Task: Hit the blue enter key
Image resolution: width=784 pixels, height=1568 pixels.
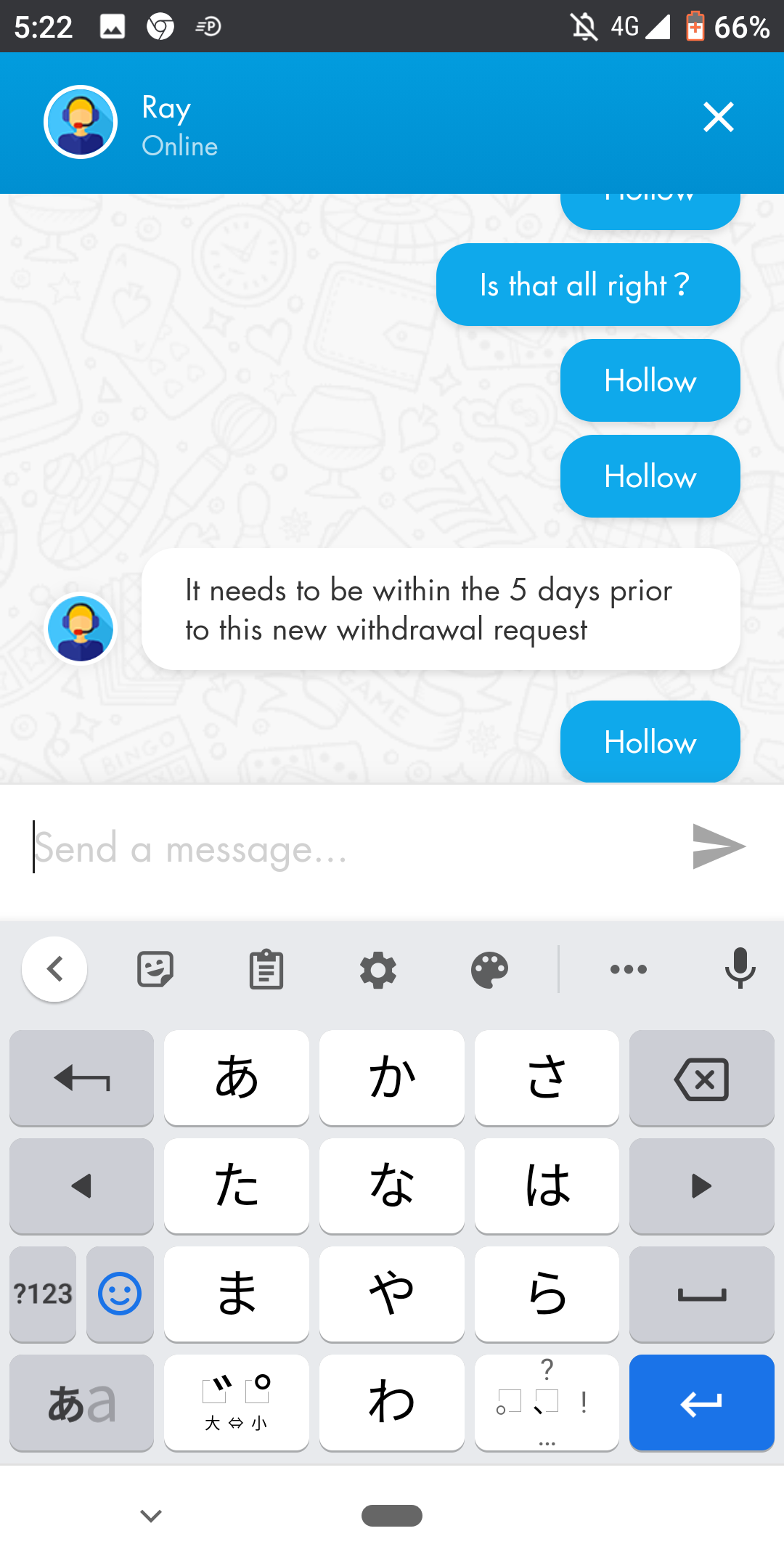Action: pyautogui.click(x=701, y=1403)
